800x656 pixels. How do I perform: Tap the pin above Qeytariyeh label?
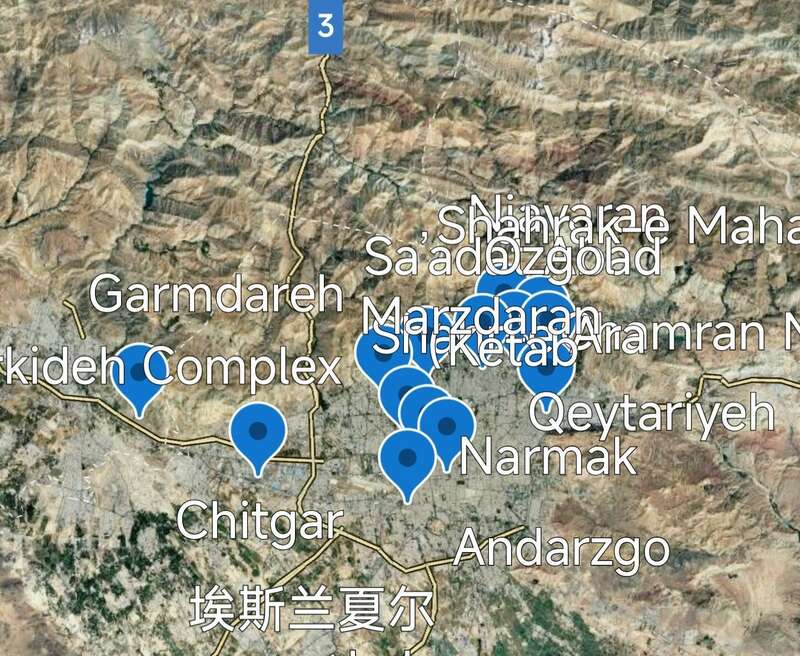click(546, 366)
